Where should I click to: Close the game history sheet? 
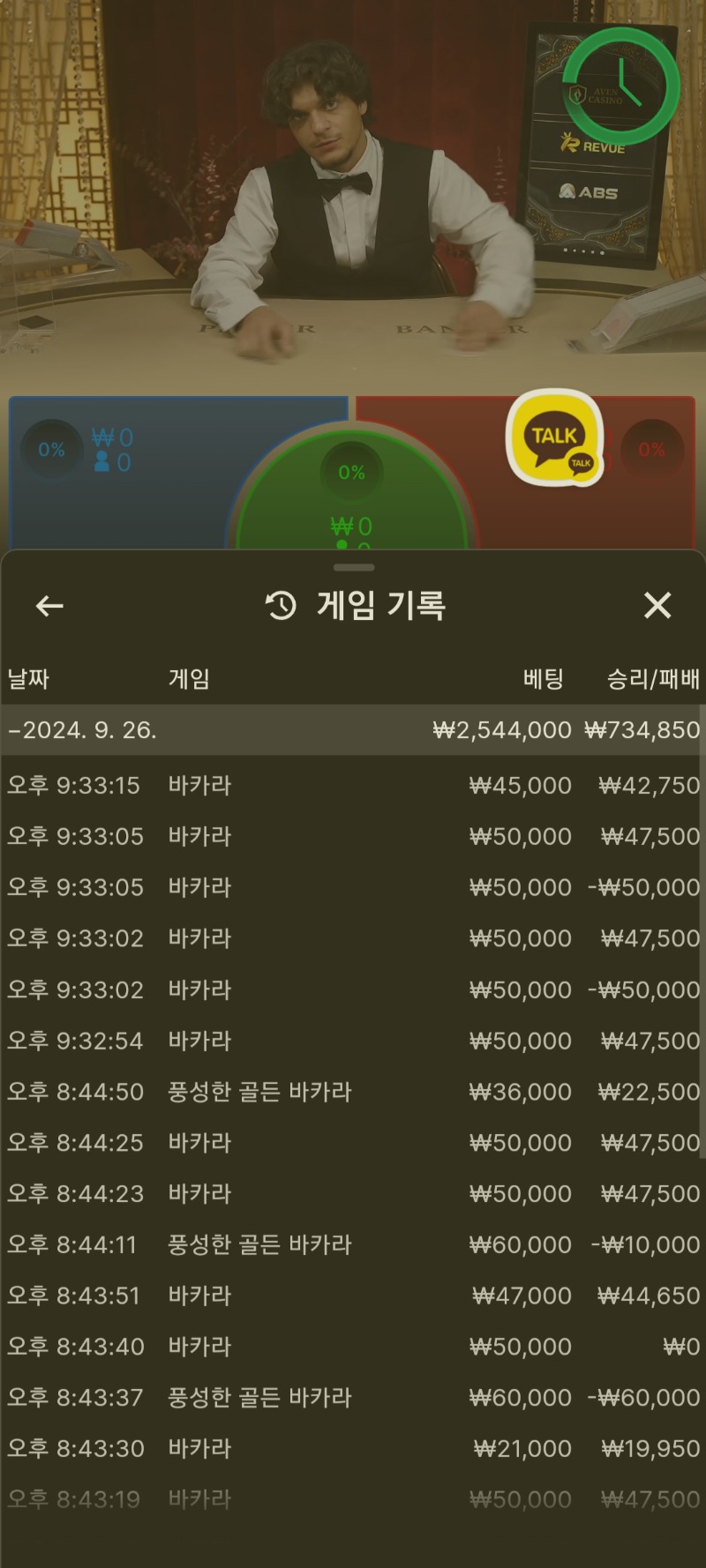(657, 605)
